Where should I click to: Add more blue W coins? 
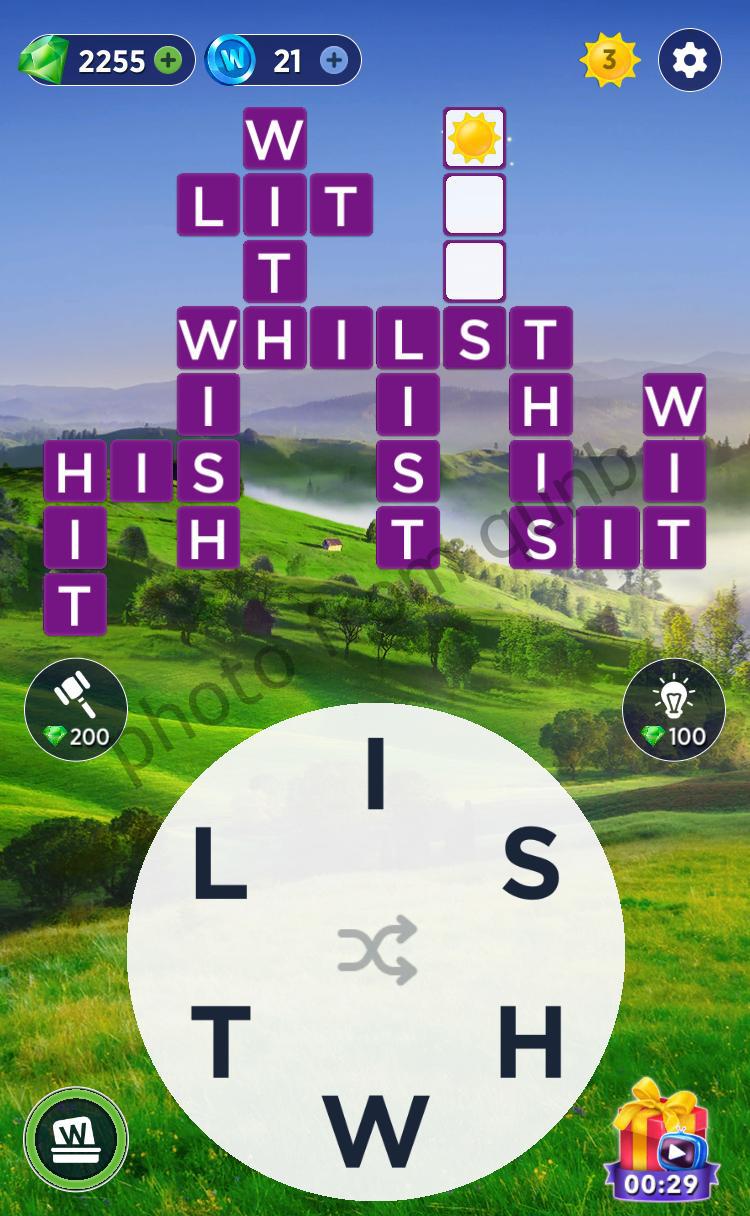(334, 61)
